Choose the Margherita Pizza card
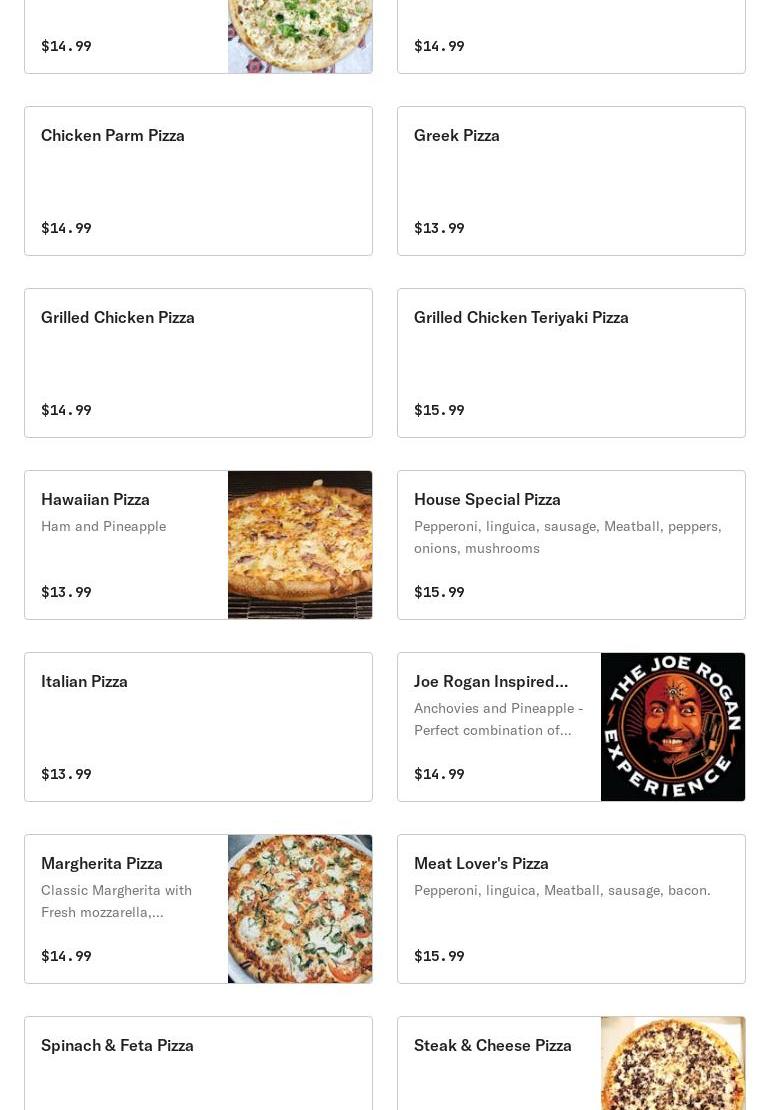This screenshot has height=1110, width=770. [x=198, y=909]
